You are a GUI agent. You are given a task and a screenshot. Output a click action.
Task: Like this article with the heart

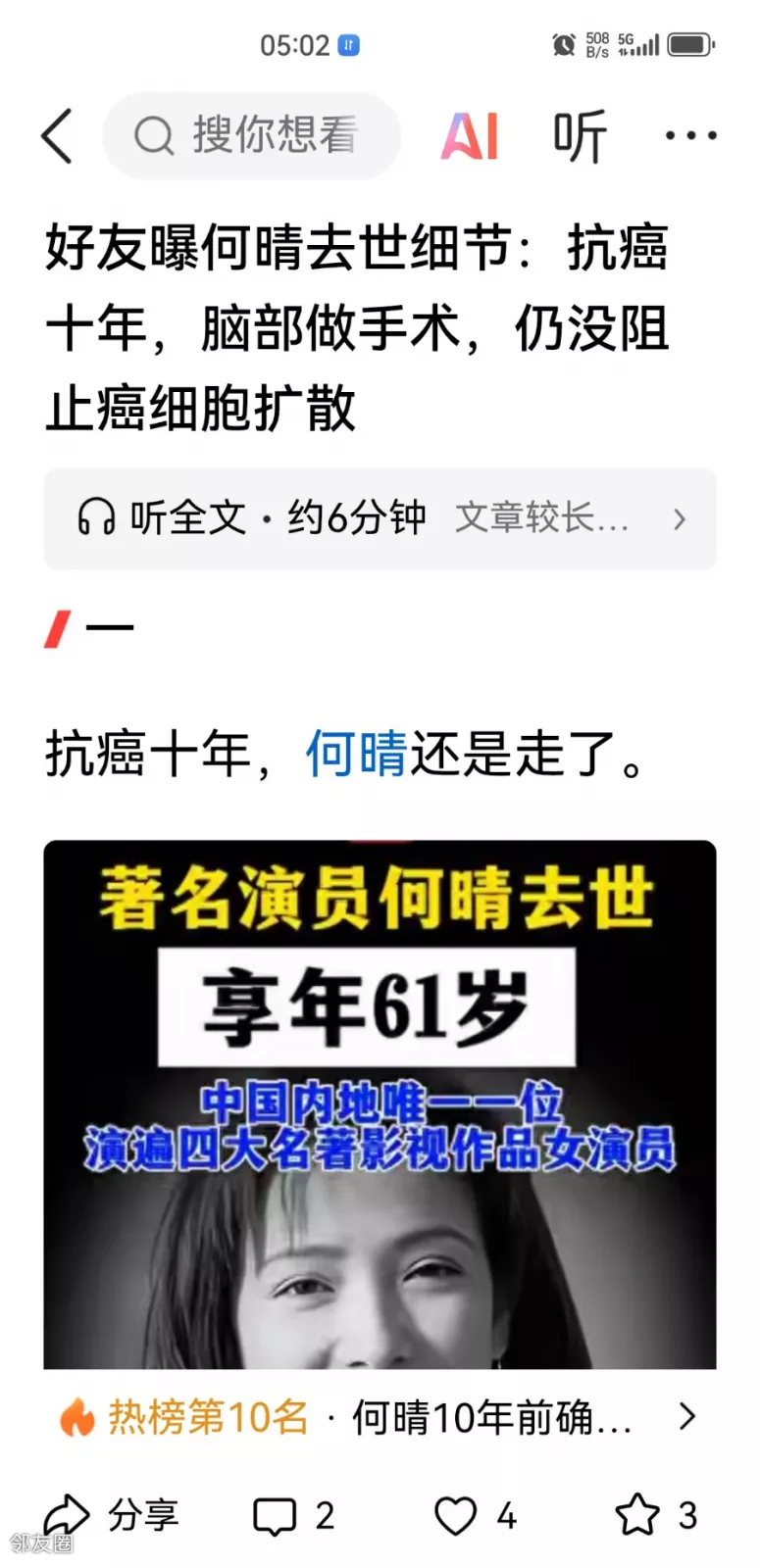475,1515
